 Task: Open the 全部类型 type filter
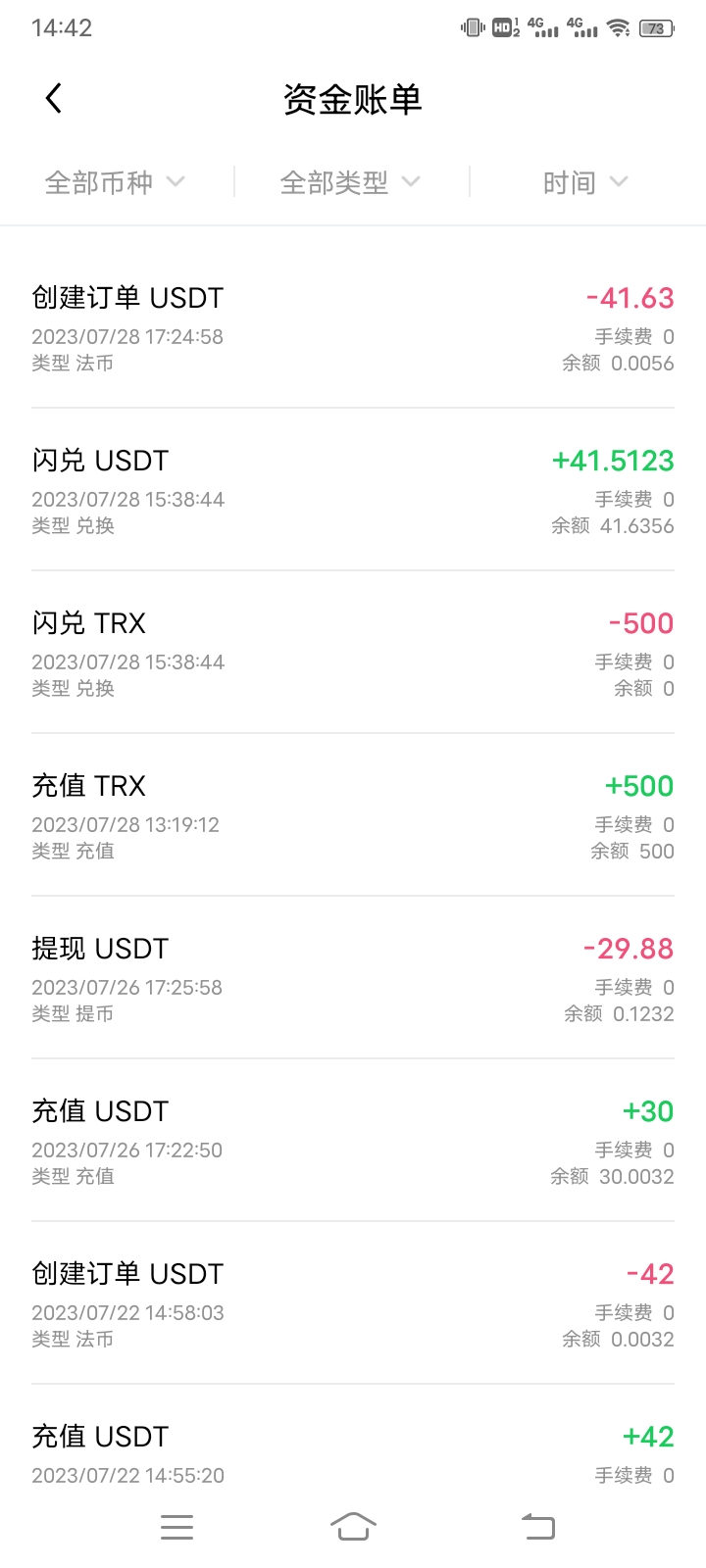350,182
